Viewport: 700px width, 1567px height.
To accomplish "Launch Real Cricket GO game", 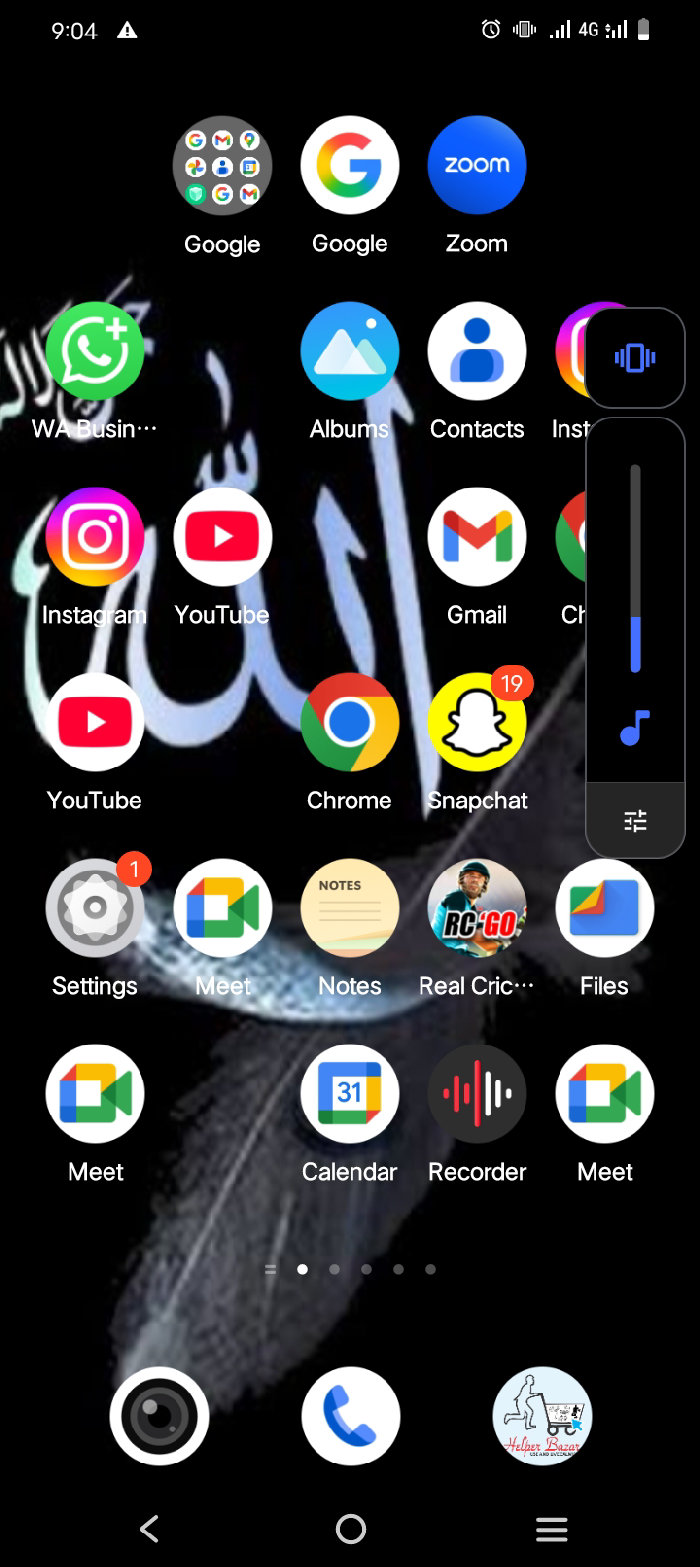I will point(477,909).
